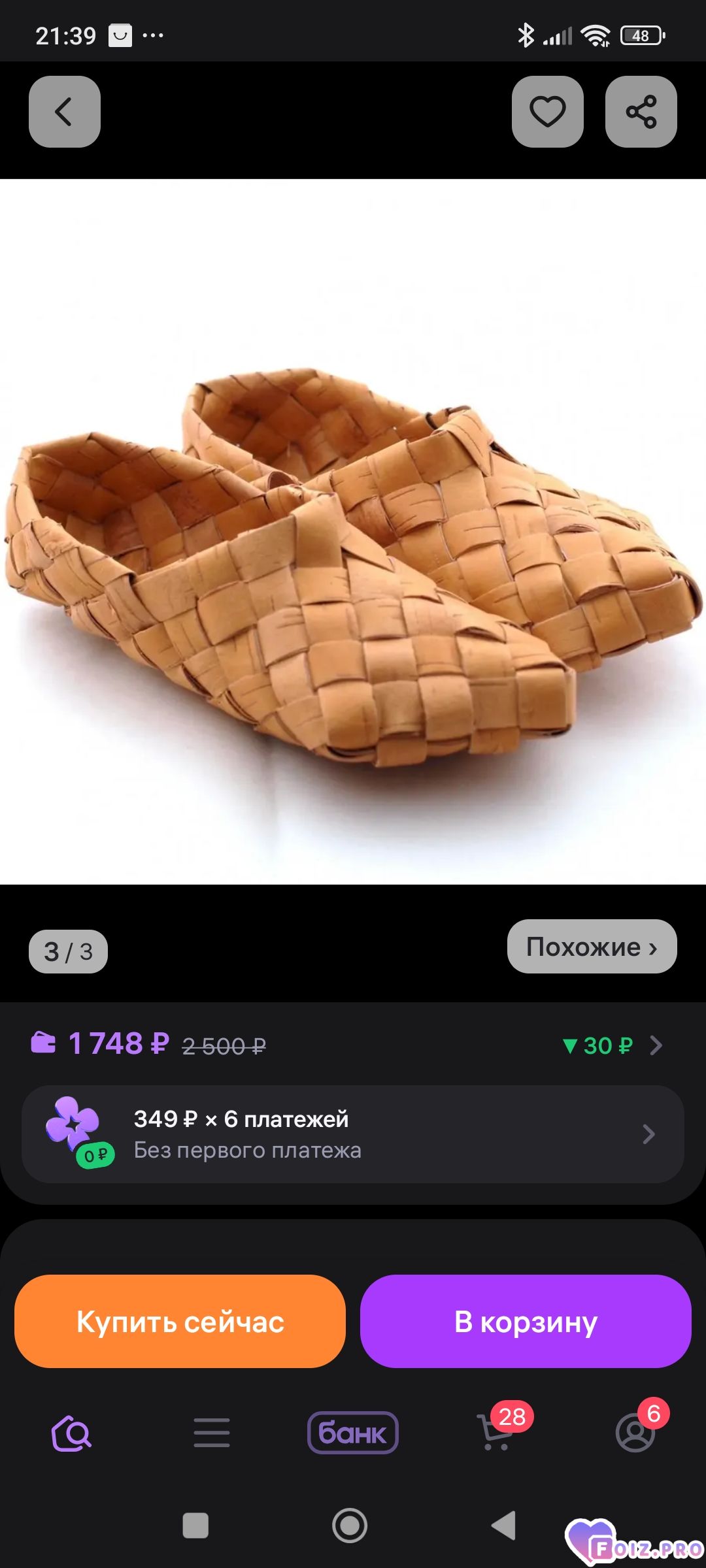Open recent apps from navigation bar
The width and height of the screenshot is (706, 1568).
coord(195,1526)
